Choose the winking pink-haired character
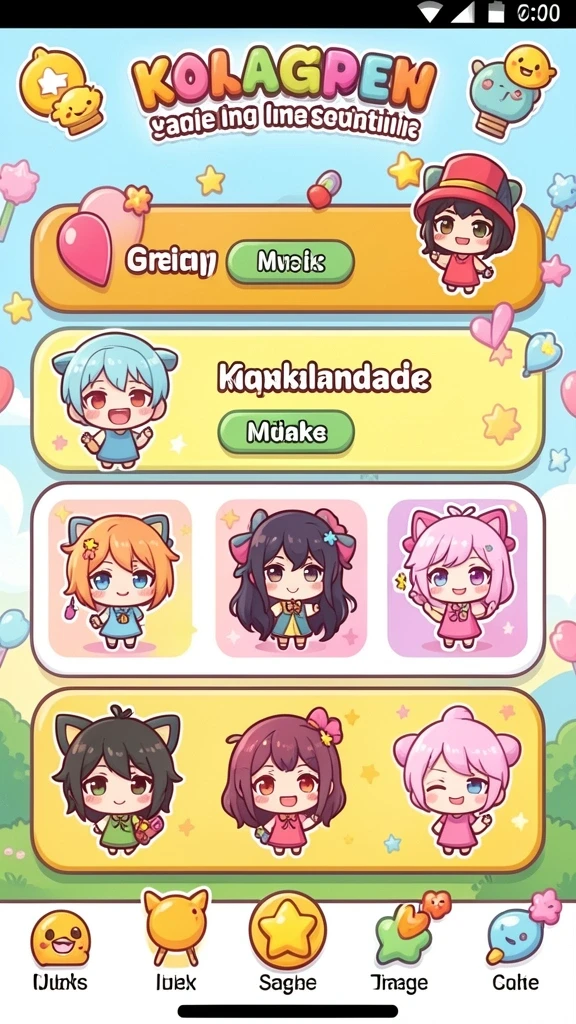Image resolution: width=576 pixels, height=1024 pixels. pyautogui.click(x=456, y=780)
